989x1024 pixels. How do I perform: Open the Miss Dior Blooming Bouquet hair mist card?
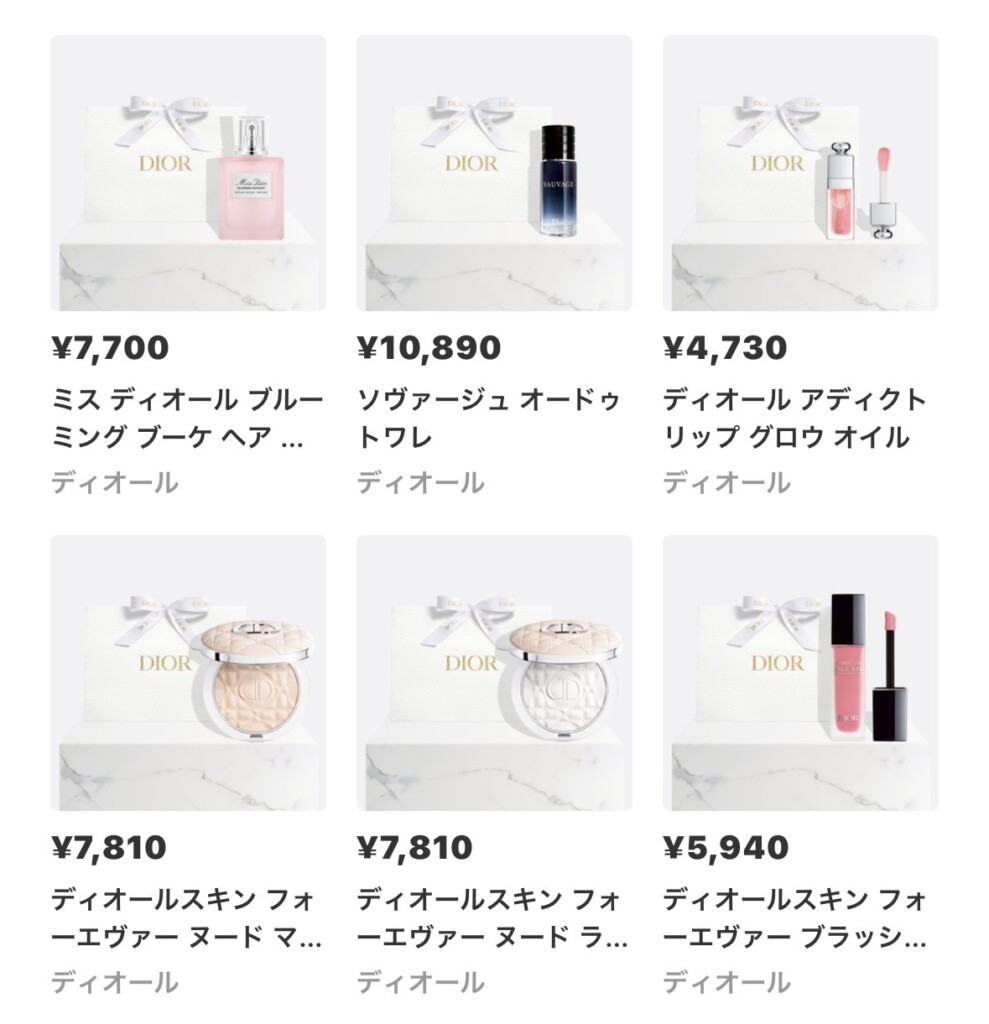pyautogui.click(x=188, y=174)
